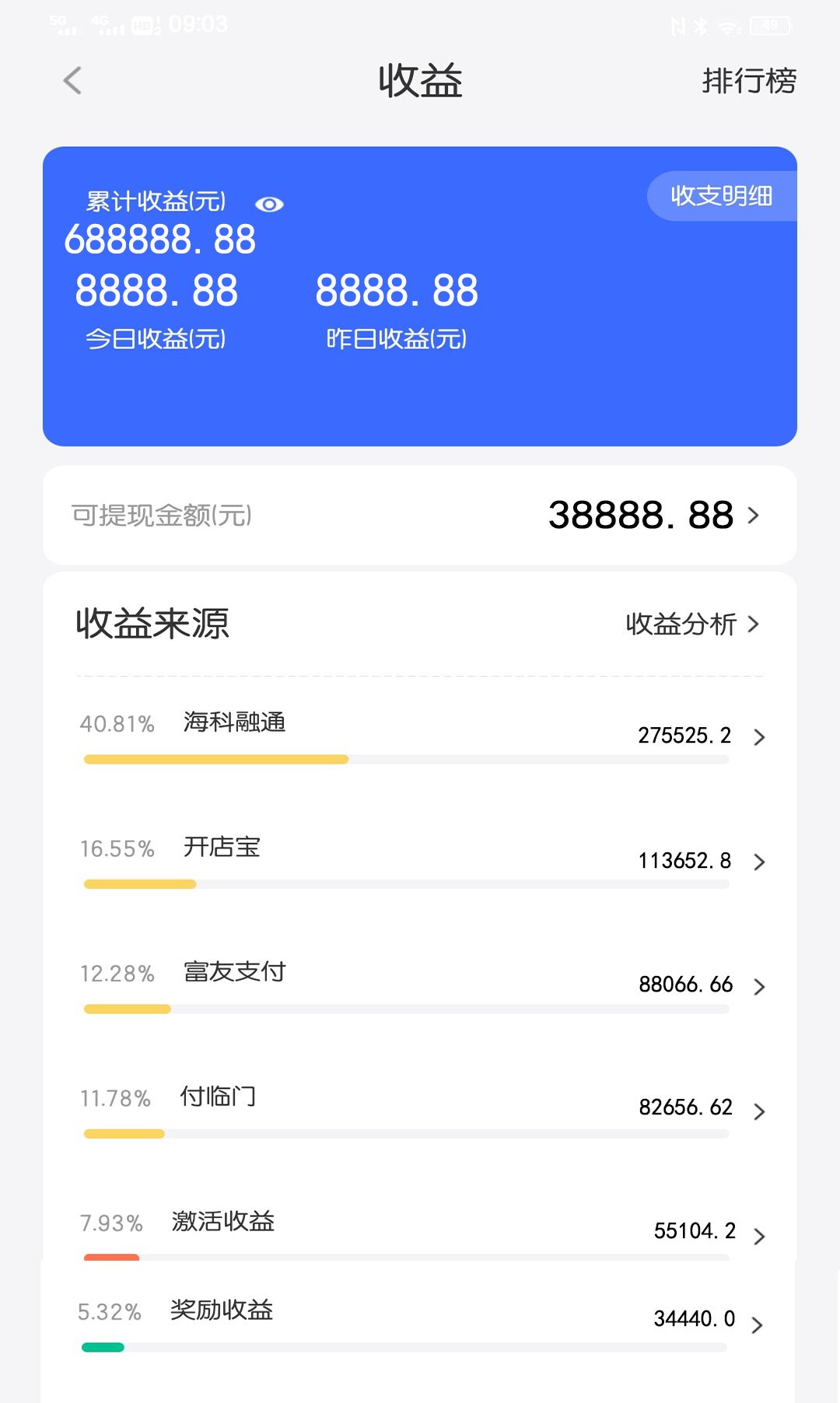Viewport: 840px width, 1403px height.
Task: View 收益分析 earnings analysis
Action: pyautogui.click(x=691, y=624)
